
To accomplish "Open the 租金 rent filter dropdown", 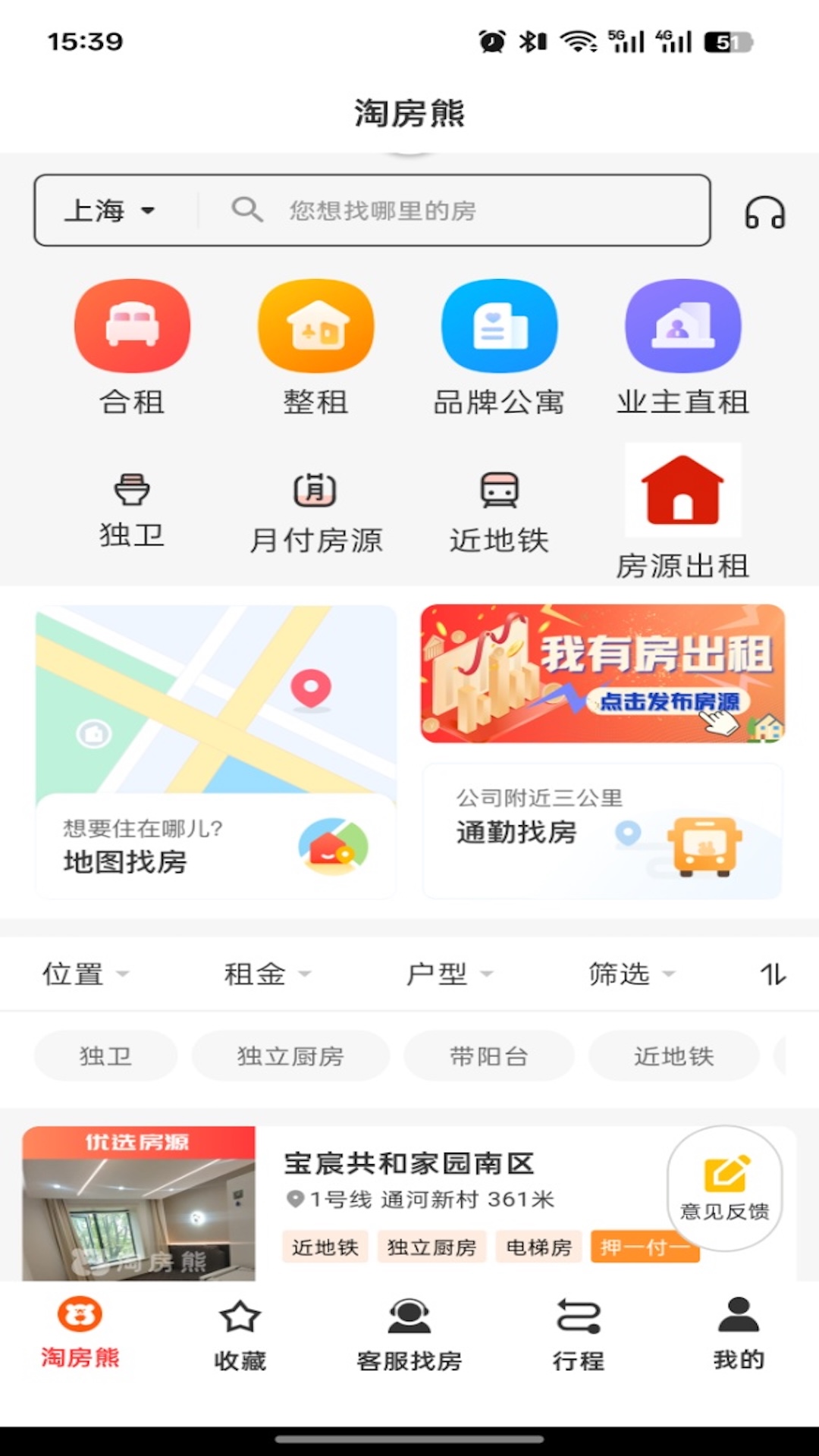I will (x=267, y=974).
